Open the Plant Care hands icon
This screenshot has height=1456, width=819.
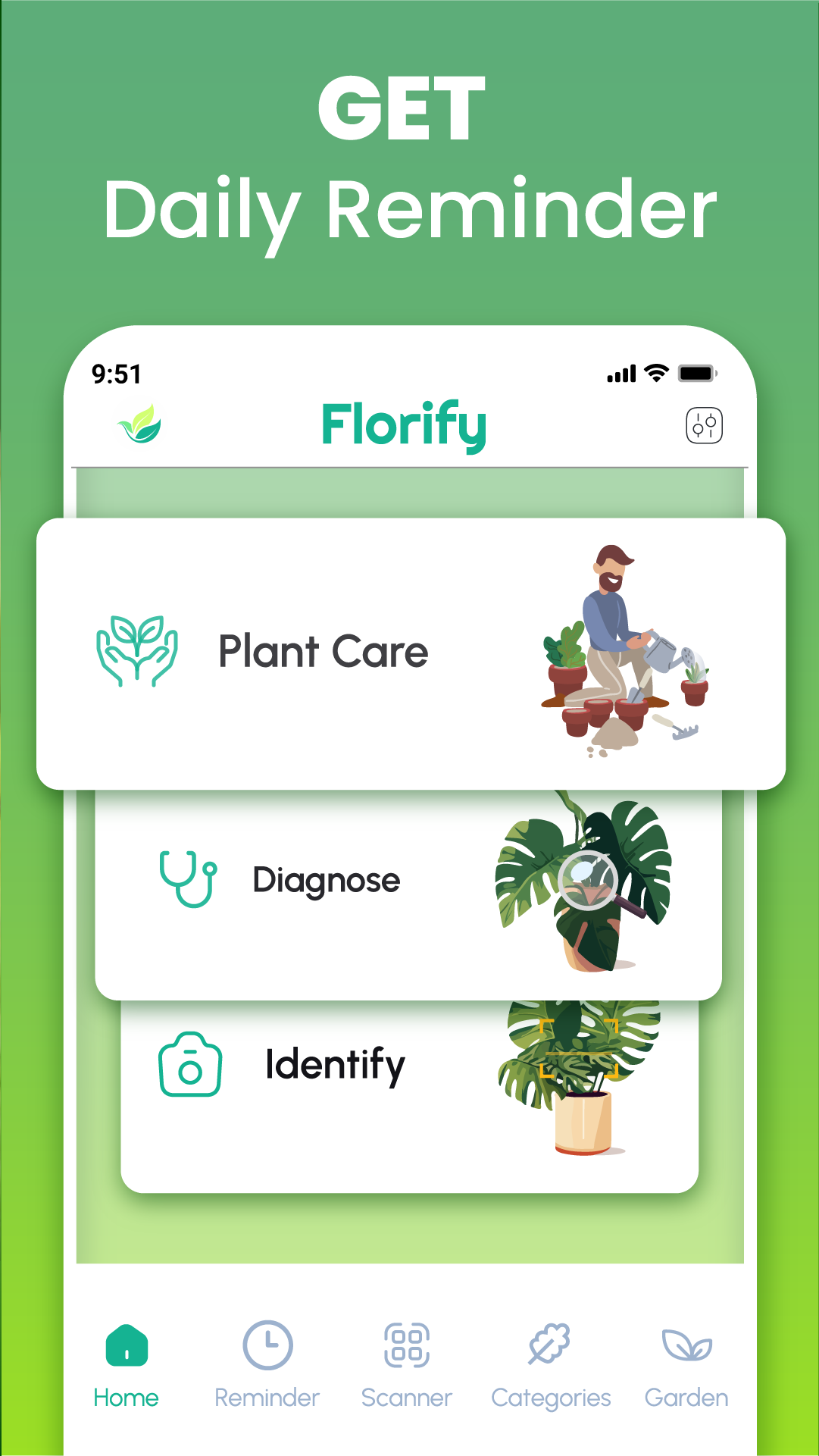click(x=136, y=650)
